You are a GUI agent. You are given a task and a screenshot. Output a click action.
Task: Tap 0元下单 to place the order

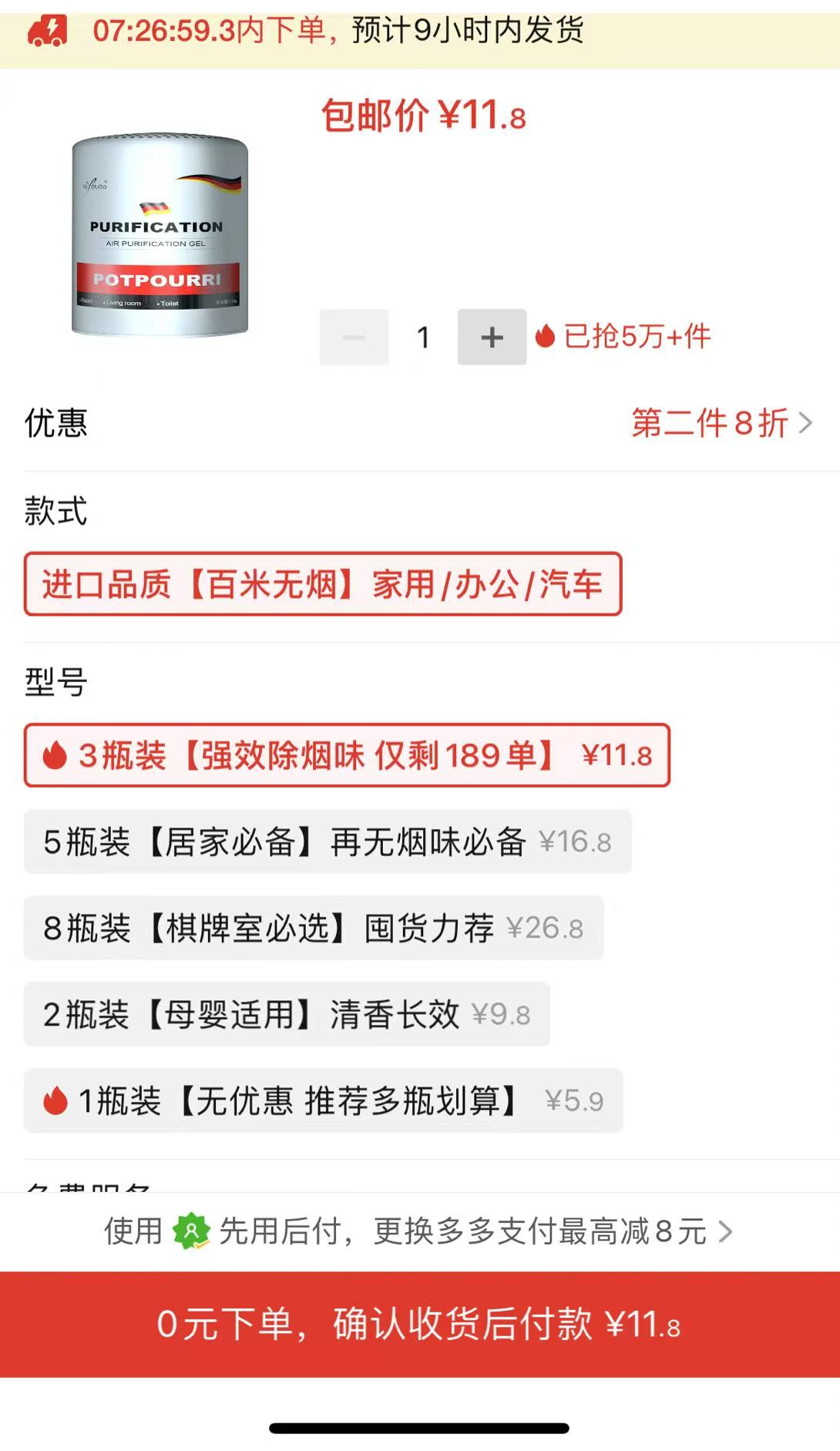(x=419, y=1324)
